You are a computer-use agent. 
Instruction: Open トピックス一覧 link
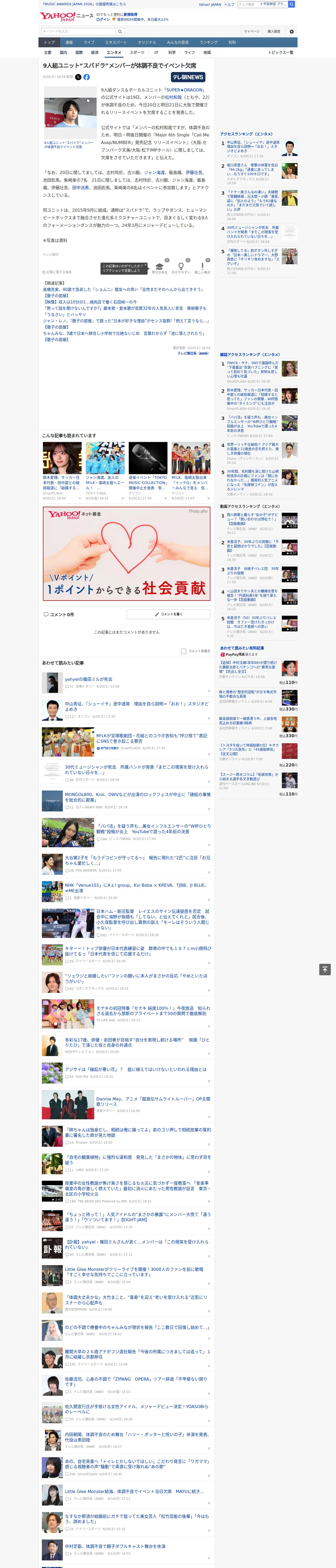click(281, 52)
